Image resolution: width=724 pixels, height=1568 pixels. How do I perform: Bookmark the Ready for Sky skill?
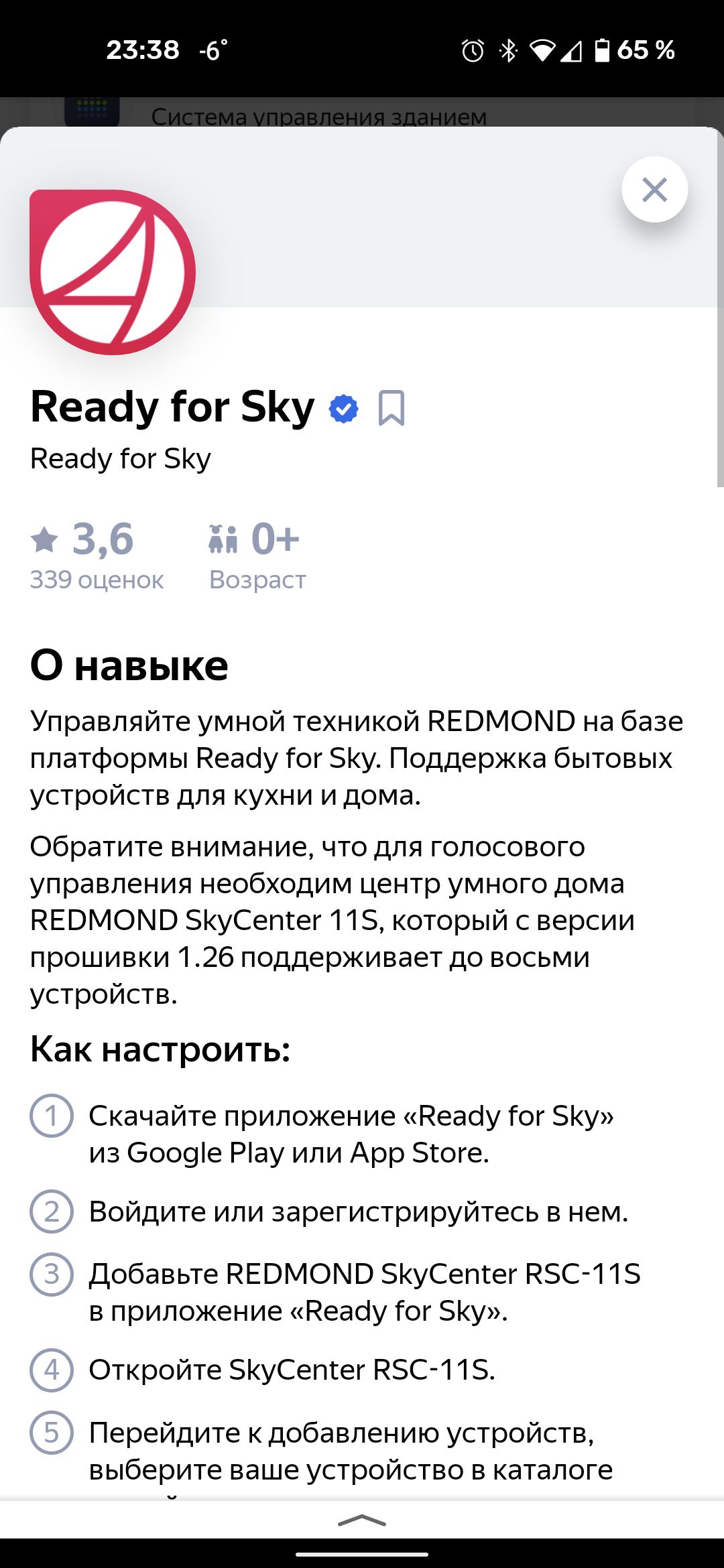(x=391, y=407)
